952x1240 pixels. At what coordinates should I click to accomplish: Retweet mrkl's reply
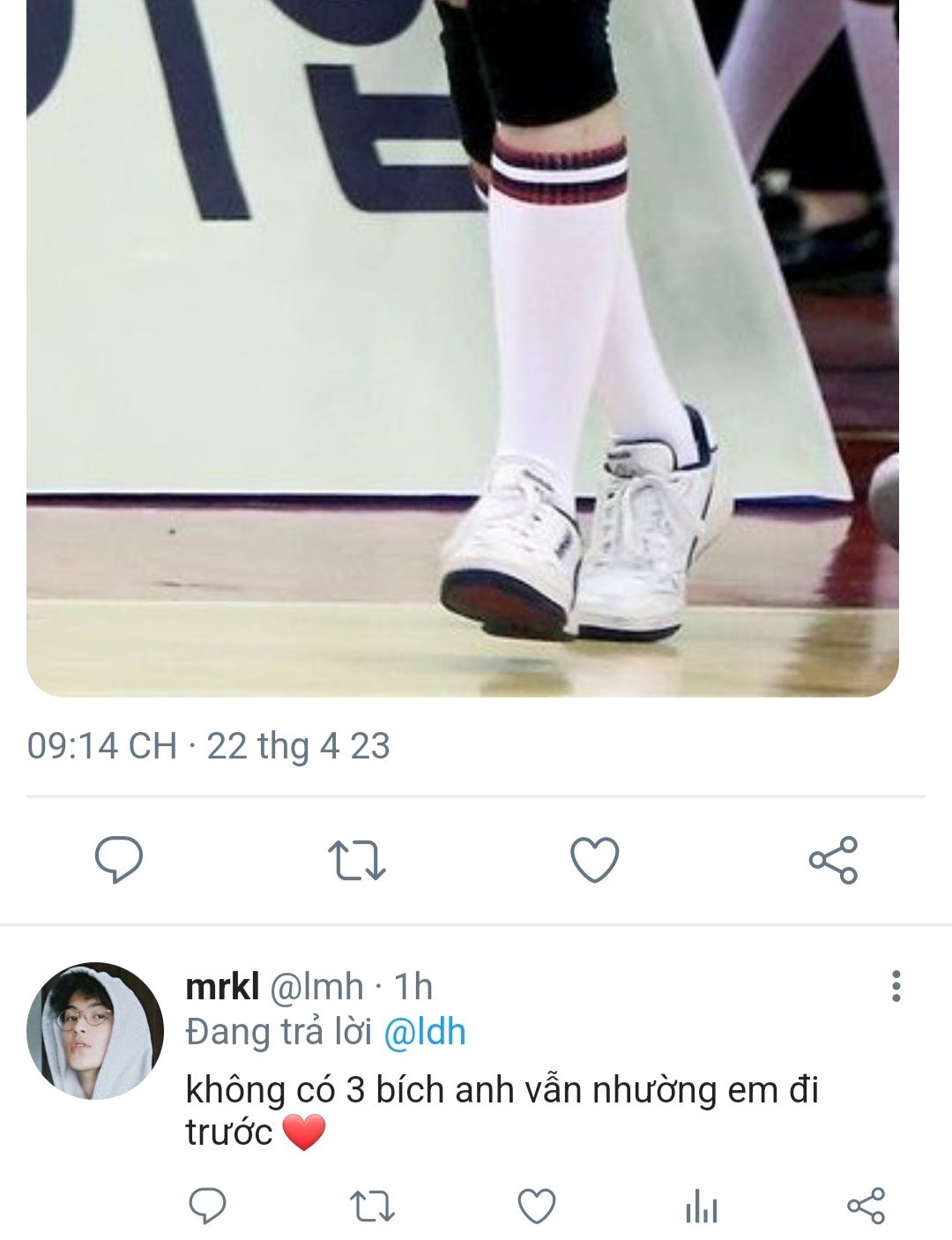tap(372, 1206)
